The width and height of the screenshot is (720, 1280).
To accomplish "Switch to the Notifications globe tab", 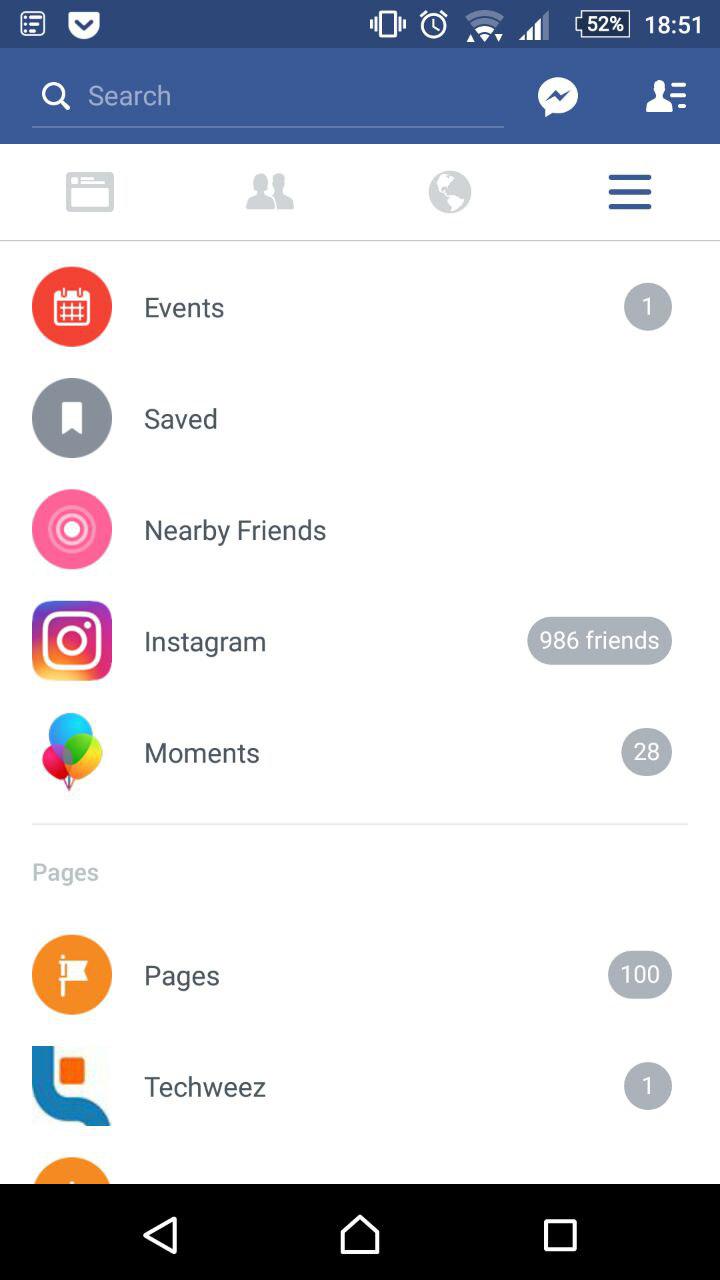I will pyautogui.click(x=450, y=192).
